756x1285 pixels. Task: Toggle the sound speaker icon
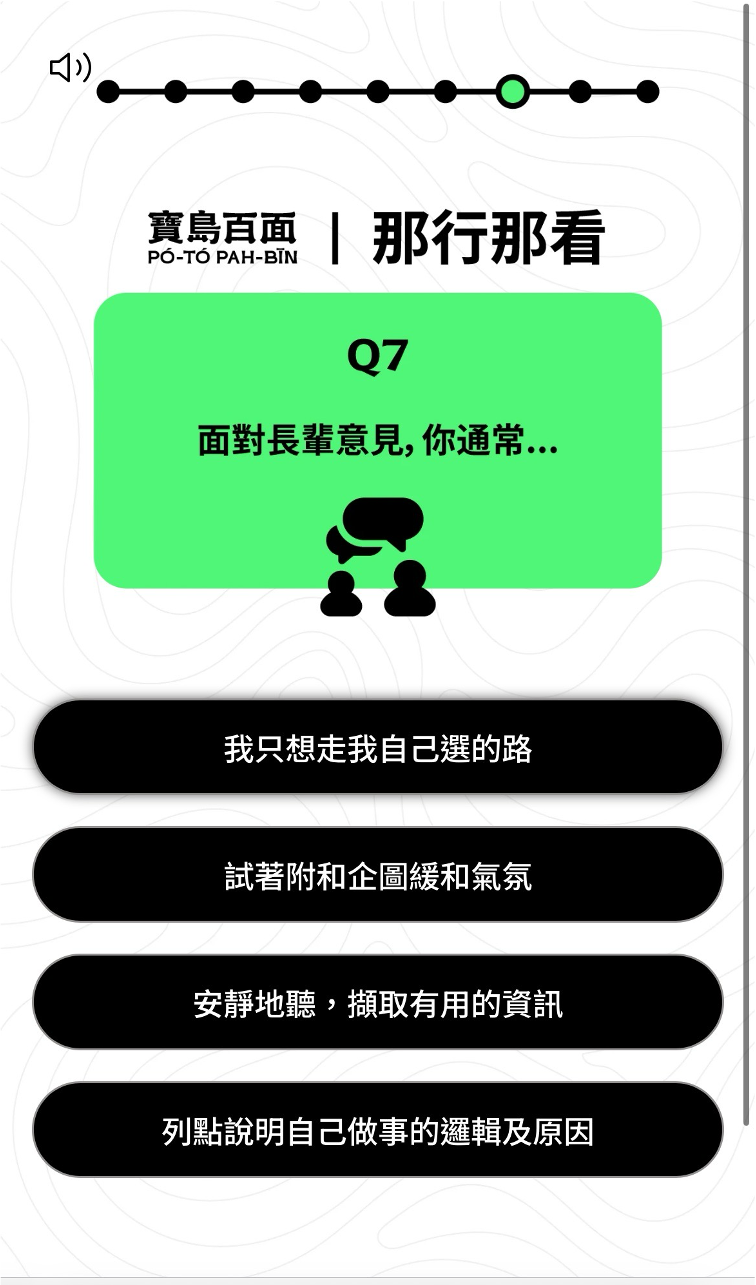pyautogui.click(x=69, y=68)
